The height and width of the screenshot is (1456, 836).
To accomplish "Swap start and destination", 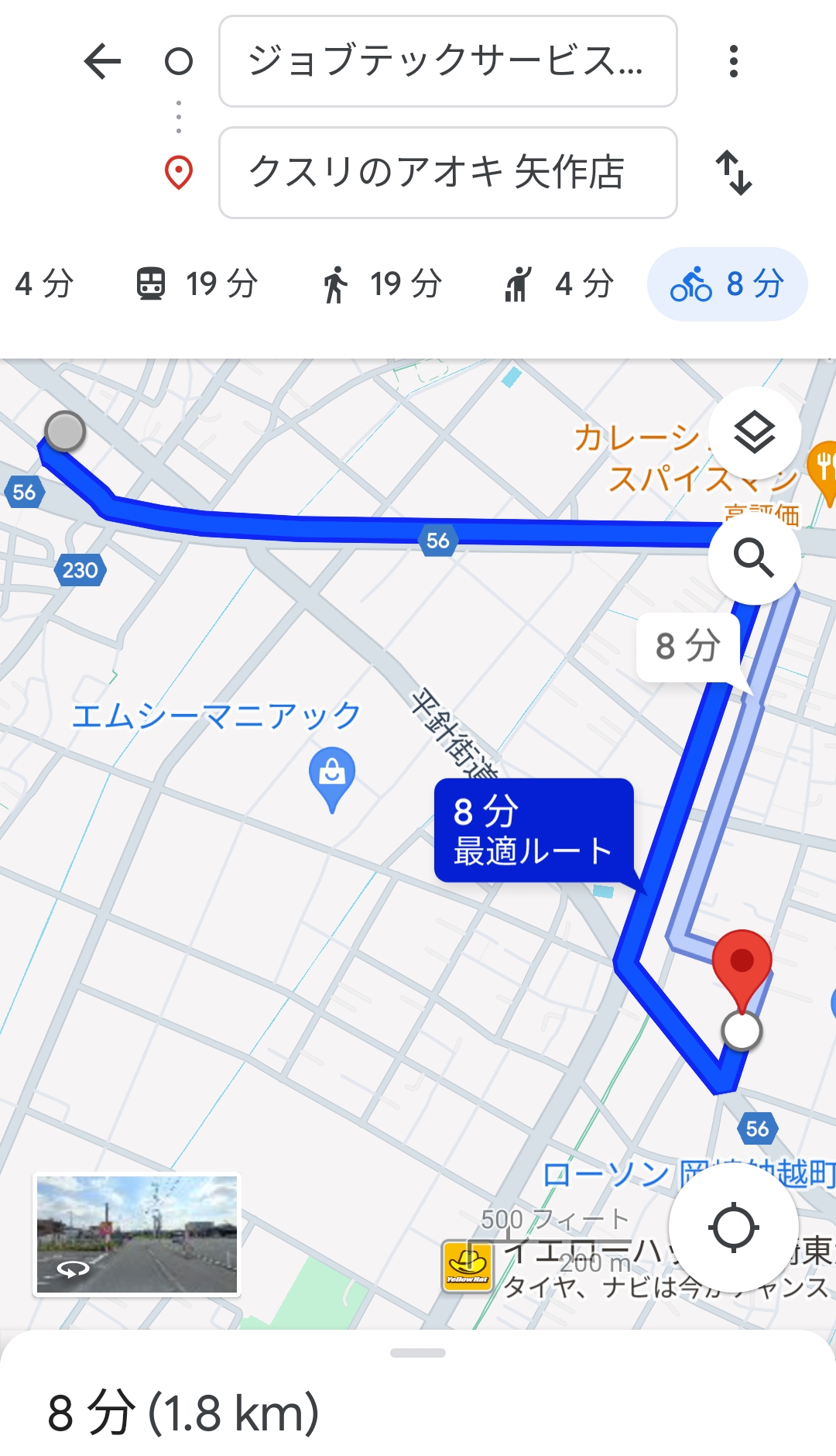I will [734, 173].
